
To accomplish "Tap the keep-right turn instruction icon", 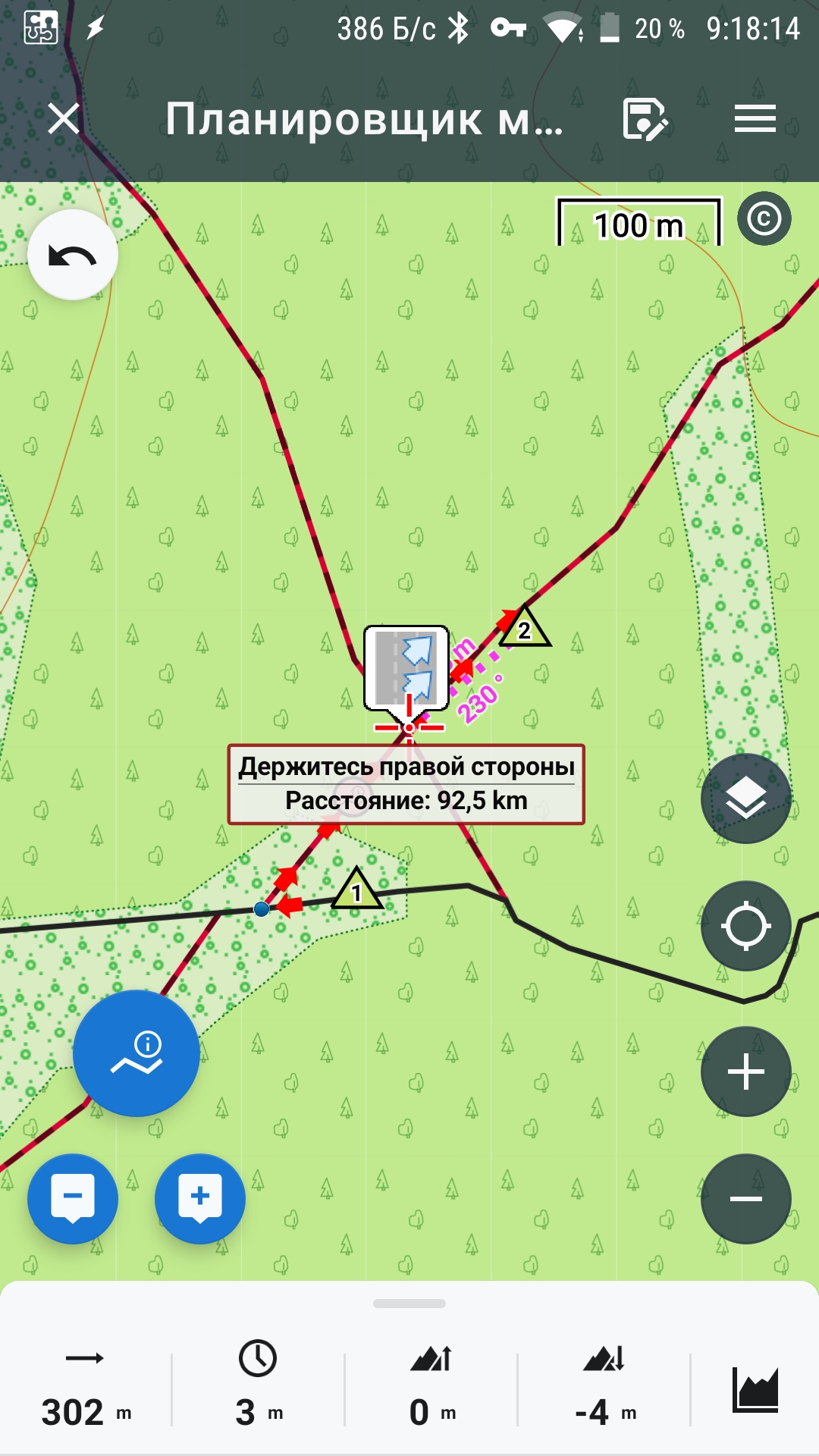I will 406,669.
